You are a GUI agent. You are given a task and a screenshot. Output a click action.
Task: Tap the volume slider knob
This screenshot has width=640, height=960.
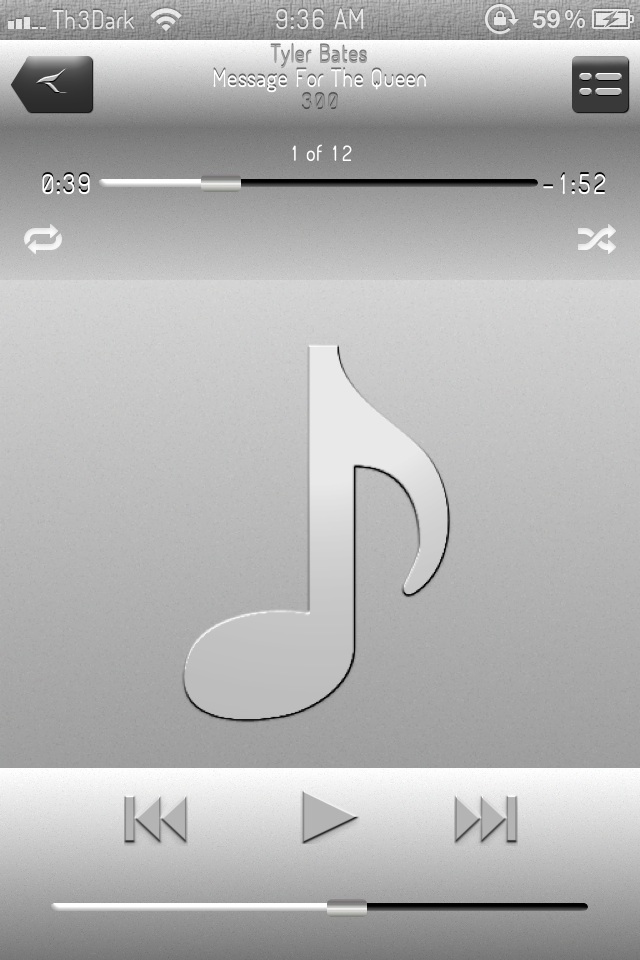pos(347,907)
